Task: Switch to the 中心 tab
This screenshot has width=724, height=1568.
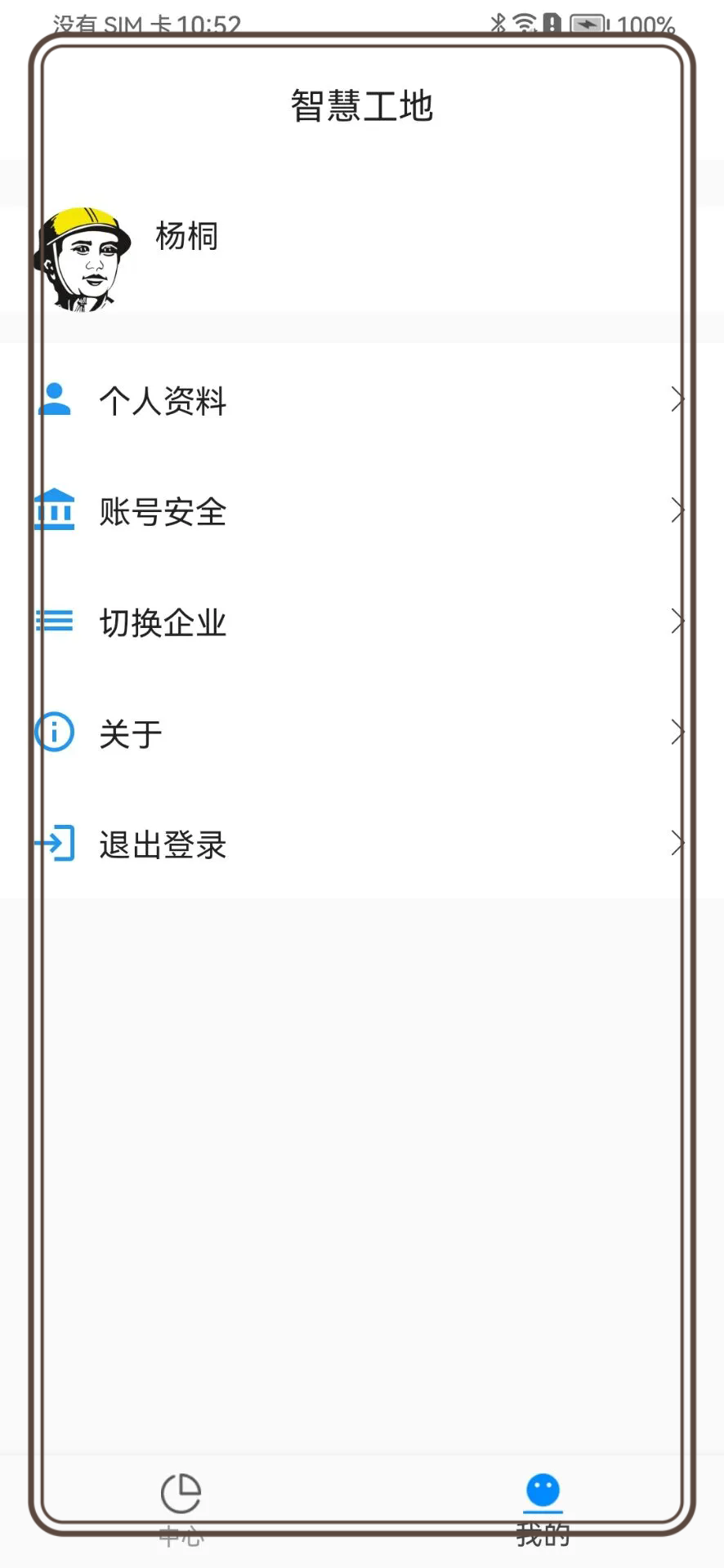Action: point(181,1508)
